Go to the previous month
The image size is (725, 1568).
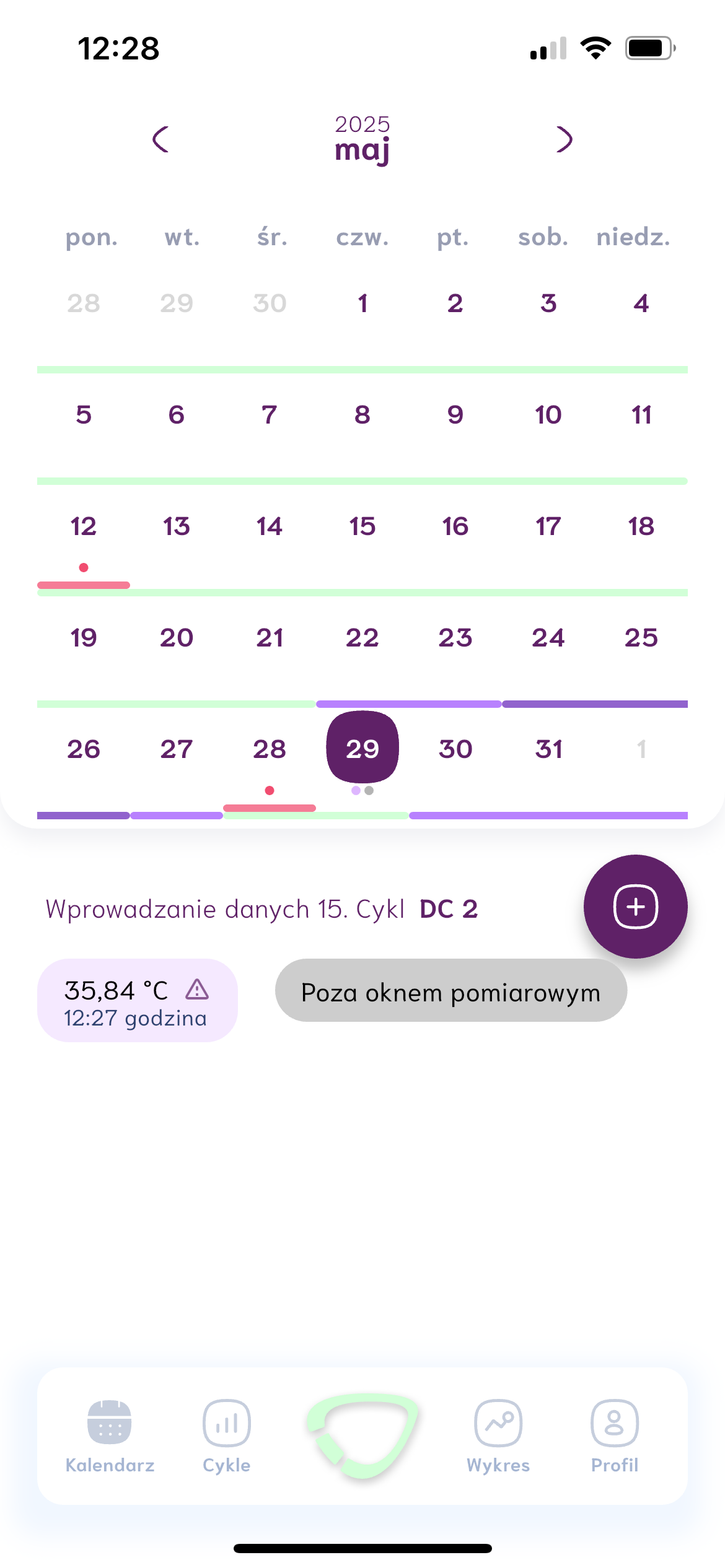[160, 139]
